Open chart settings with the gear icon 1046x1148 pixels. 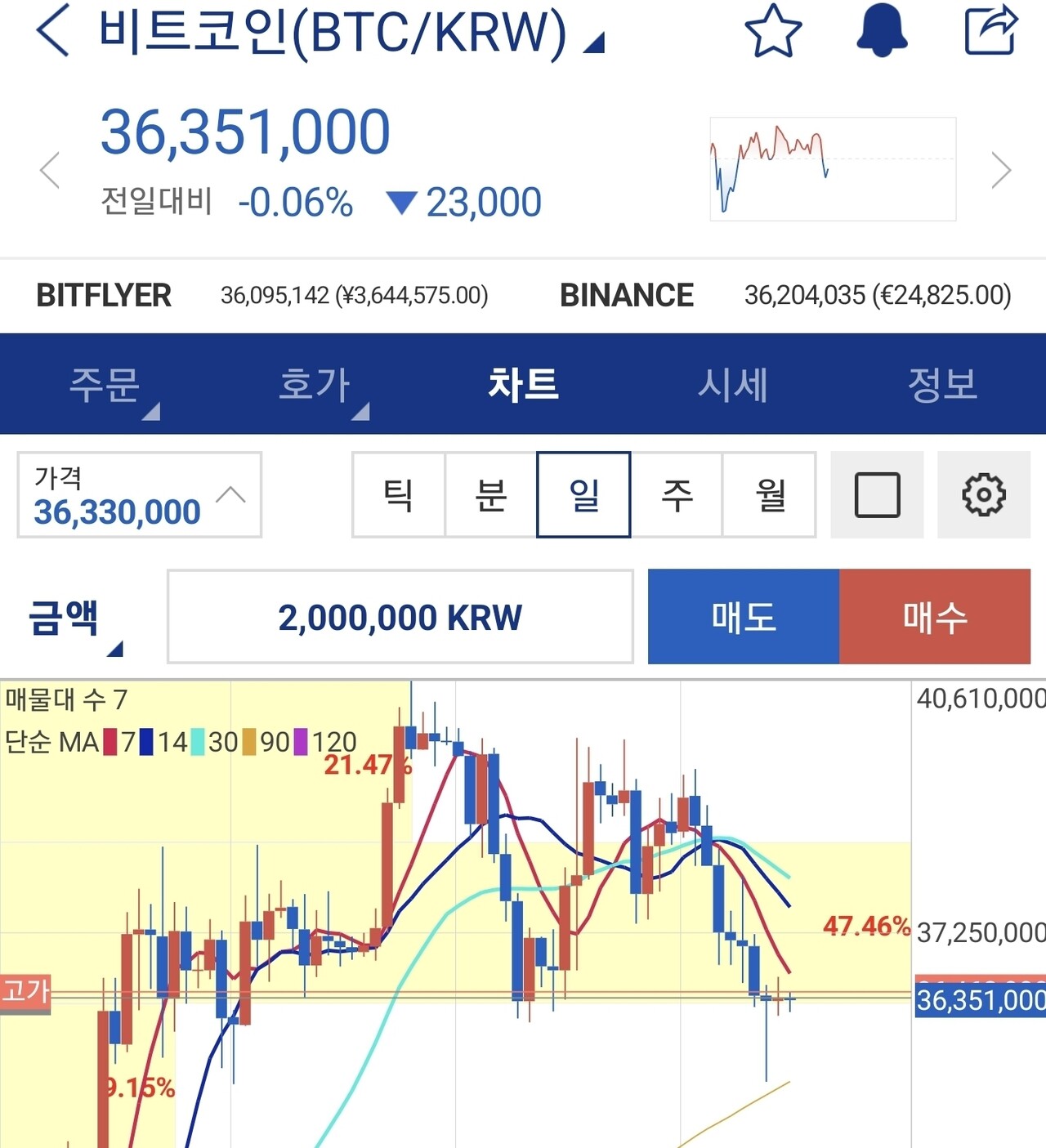coord(985,494)
